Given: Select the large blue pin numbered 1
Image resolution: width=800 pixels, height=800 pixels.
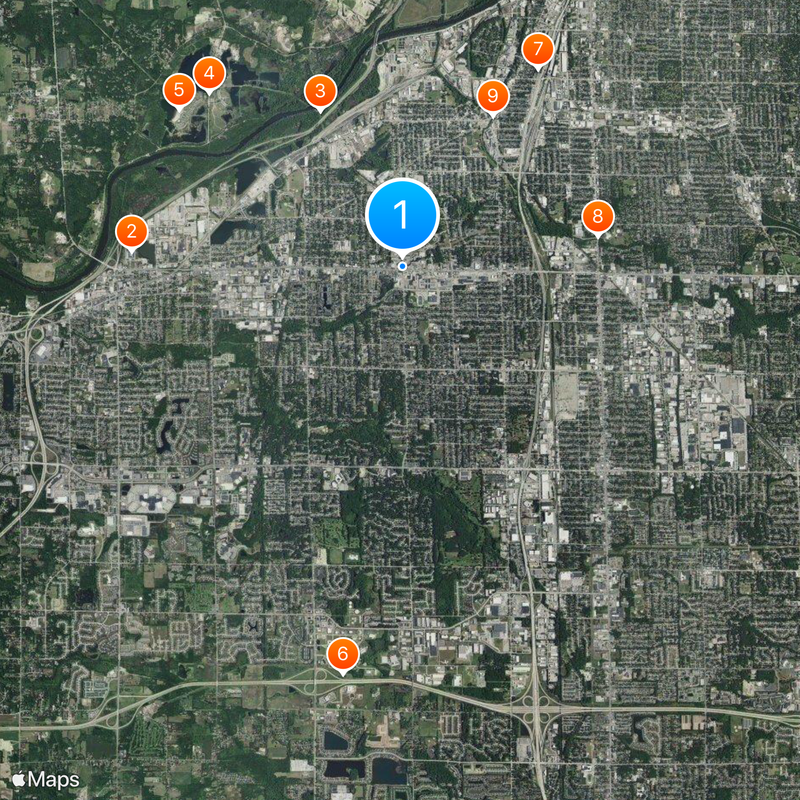Looking at the screenshot, I should tap(402, 214).
